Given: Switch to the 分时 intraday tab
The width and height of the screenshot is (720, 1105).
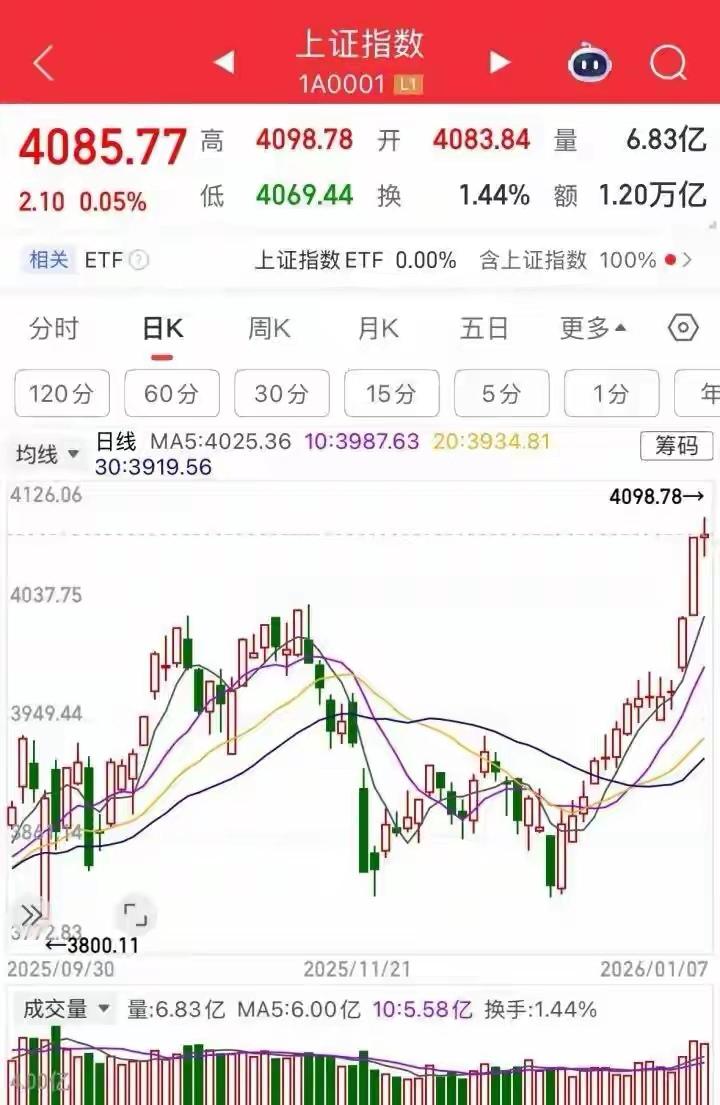Looking at the screenshot, I should click(55, 327).
